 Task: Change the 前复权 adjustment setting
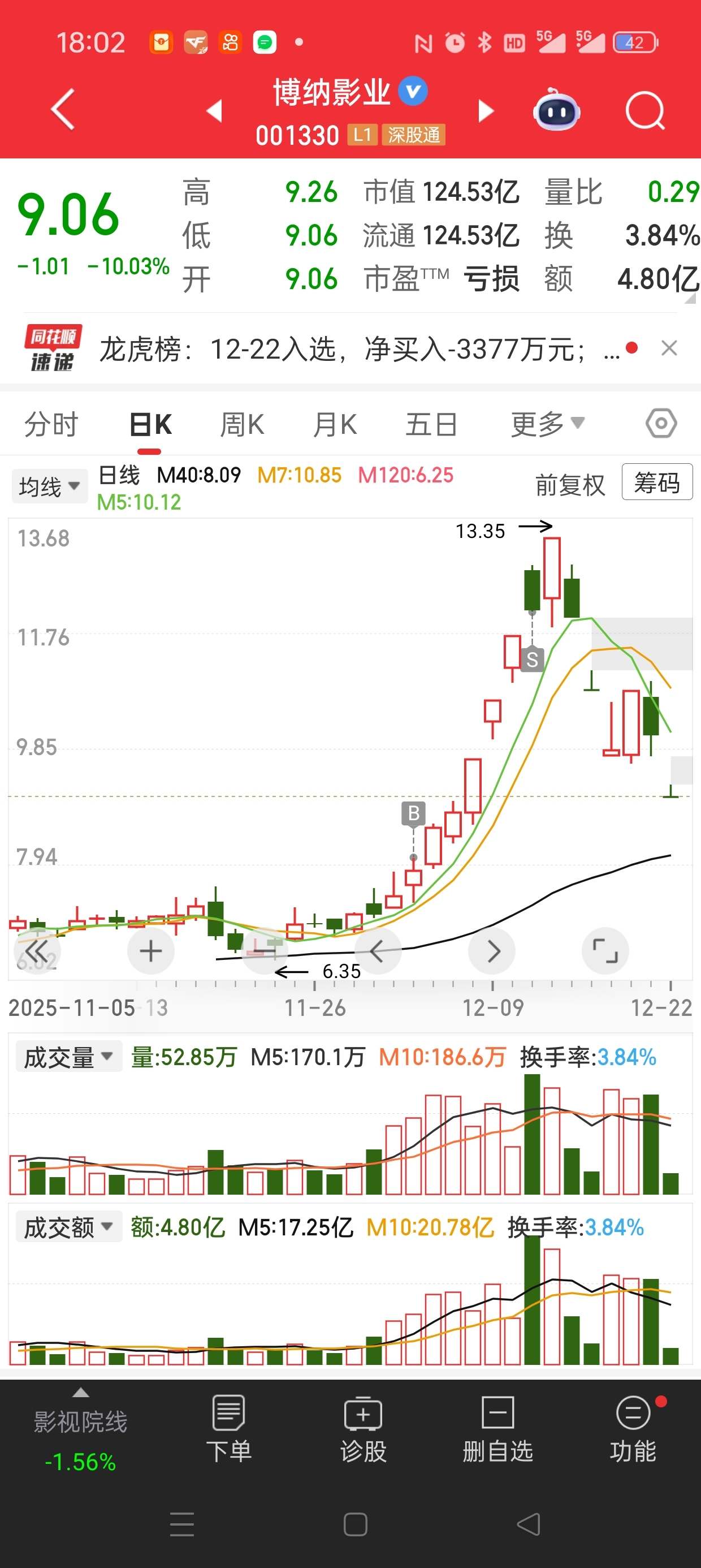point(570,485)
